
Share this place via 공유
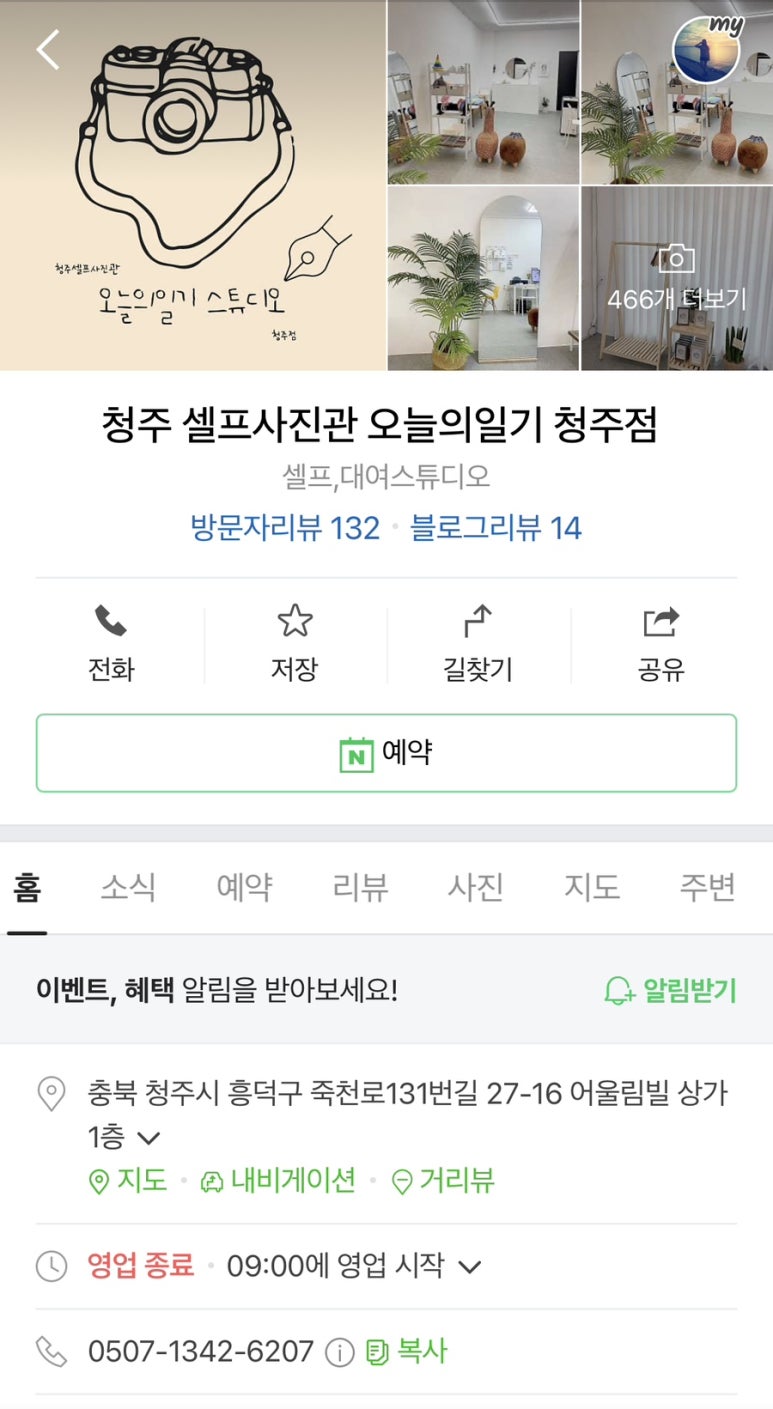click(661, 643)
